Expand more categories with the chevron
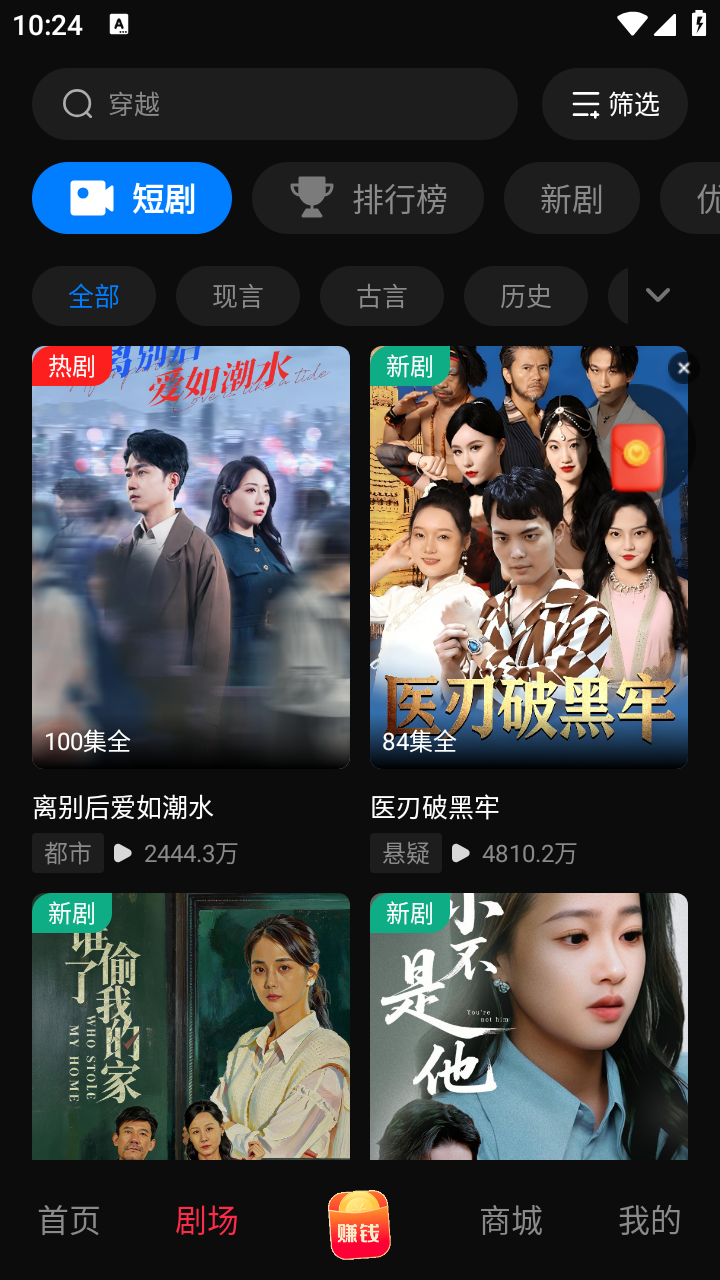Image resolution: width=720 pixels, height=1280 pixels. pyautogui.click(x=657, y=296)
